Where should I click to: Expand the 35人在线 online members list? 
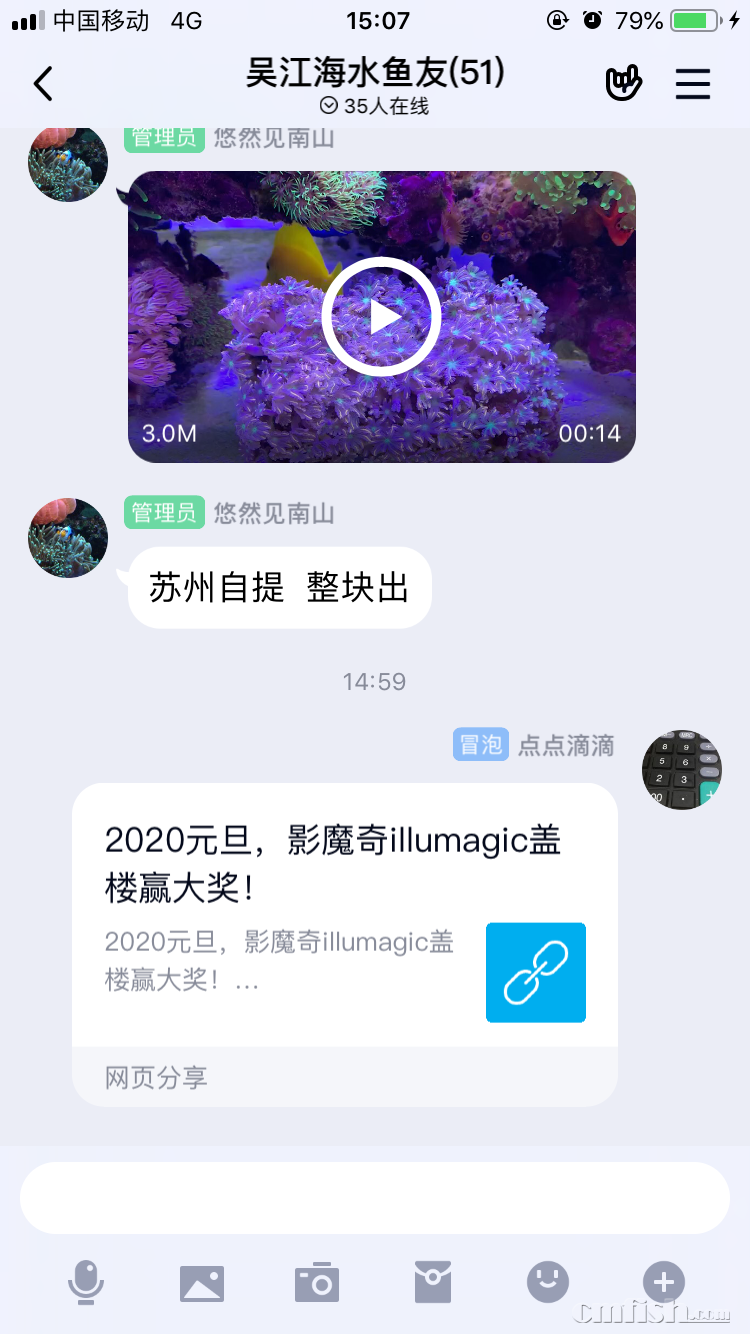click(374, 106)
